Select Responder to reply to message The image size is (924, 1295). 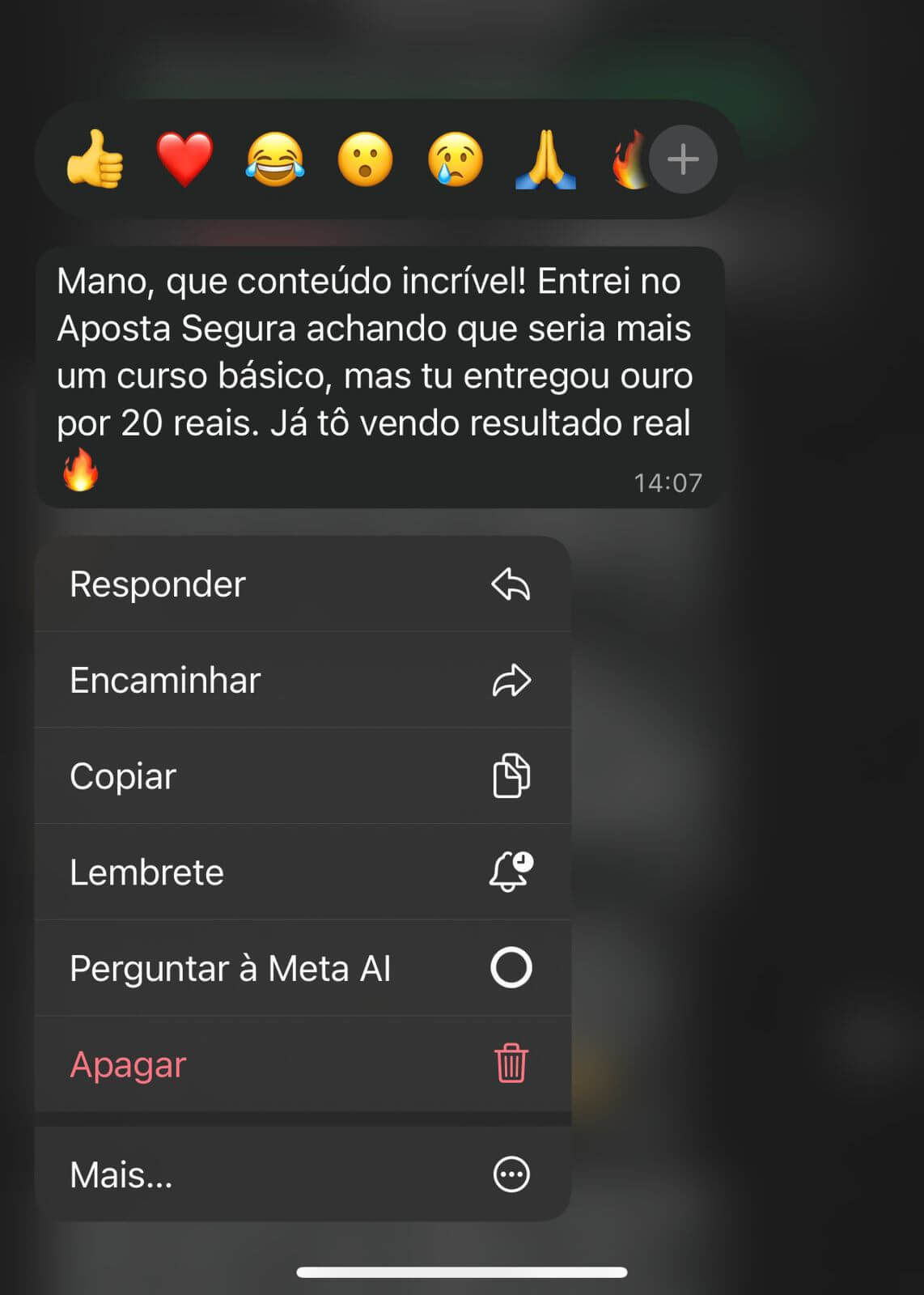pyautogui.click(x=303, y=584)
